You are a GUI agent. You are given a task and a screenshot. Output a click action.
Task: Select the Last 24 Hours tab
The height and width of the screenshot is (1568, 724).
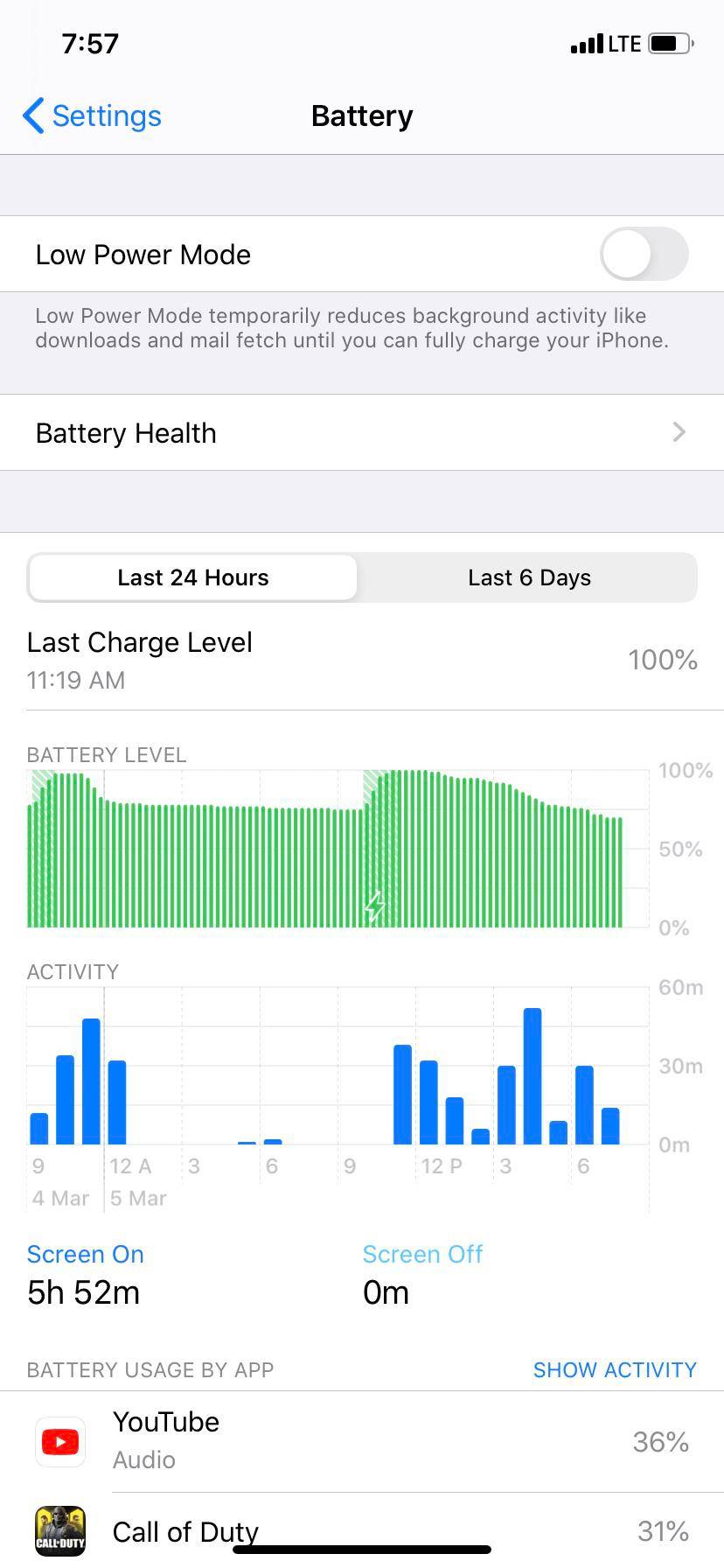pyautogui.click(x=192, y=577)
